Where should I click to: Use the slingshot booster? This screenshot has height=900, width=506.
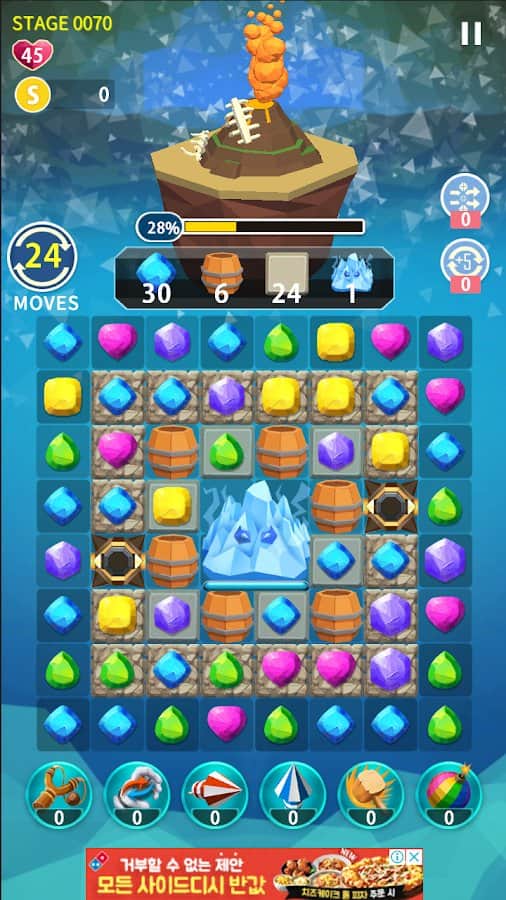[59, 795]
